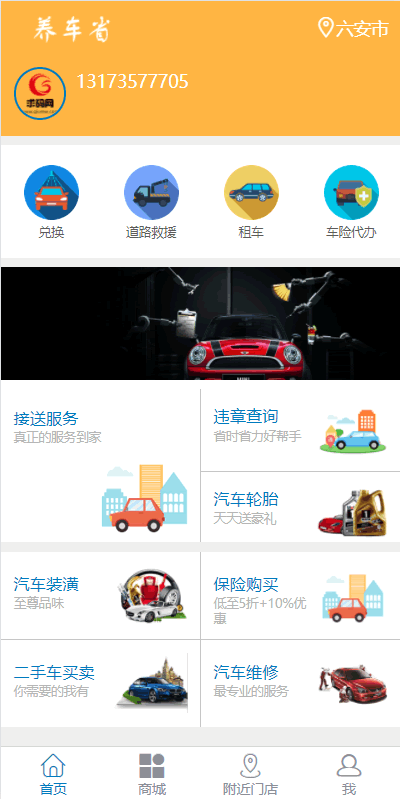Switch to the 我 profile tab
Image resolution: width=400 pixels, height=799 pixels.
coord(349,774)
